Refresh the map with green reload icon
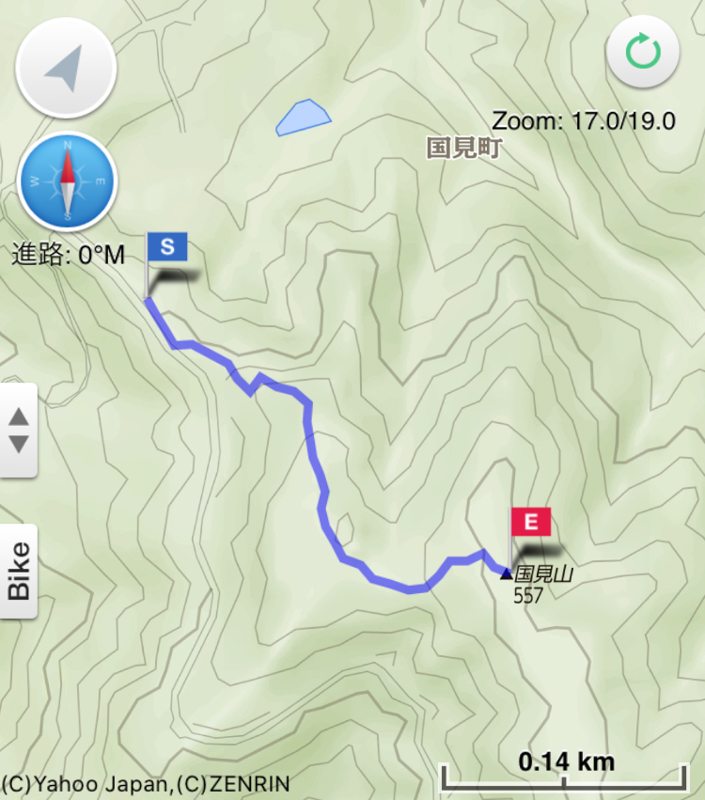 coord(642,52)
